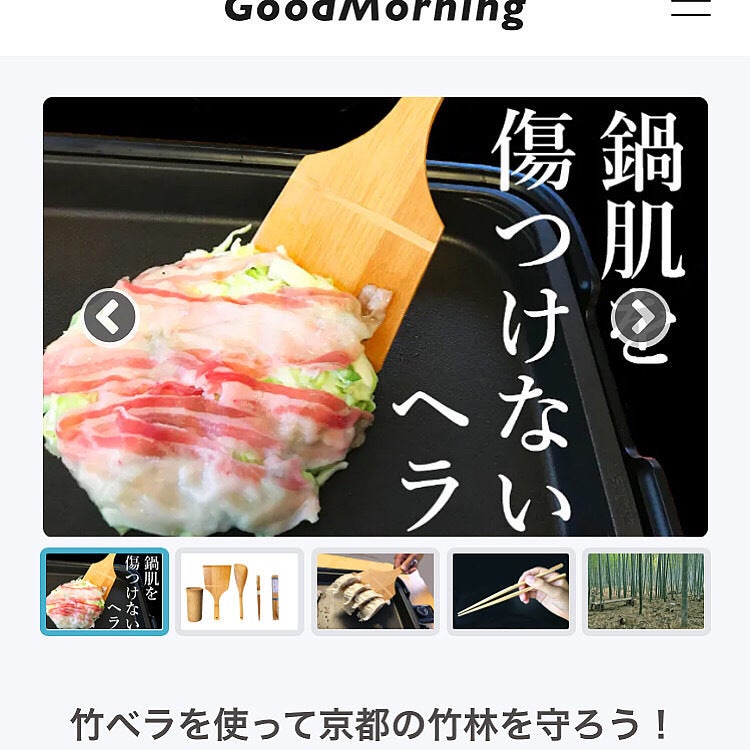Select the gyoza cooking thumbnail
Viewport: 750px width, 750px height.
click(x=375, y=591)
